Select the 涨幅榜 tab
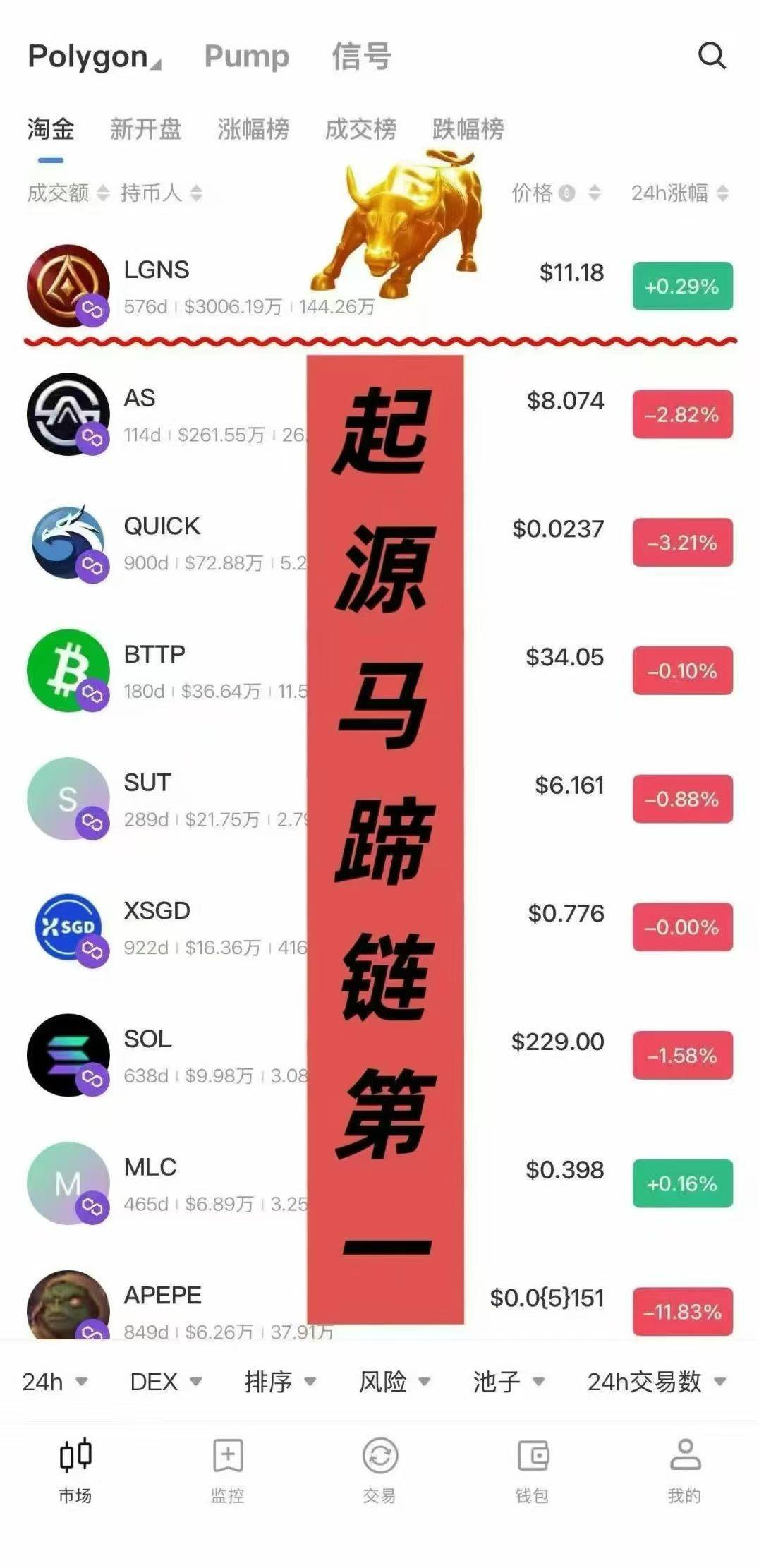Viewport: 759px width, 1568px height. 253,129
